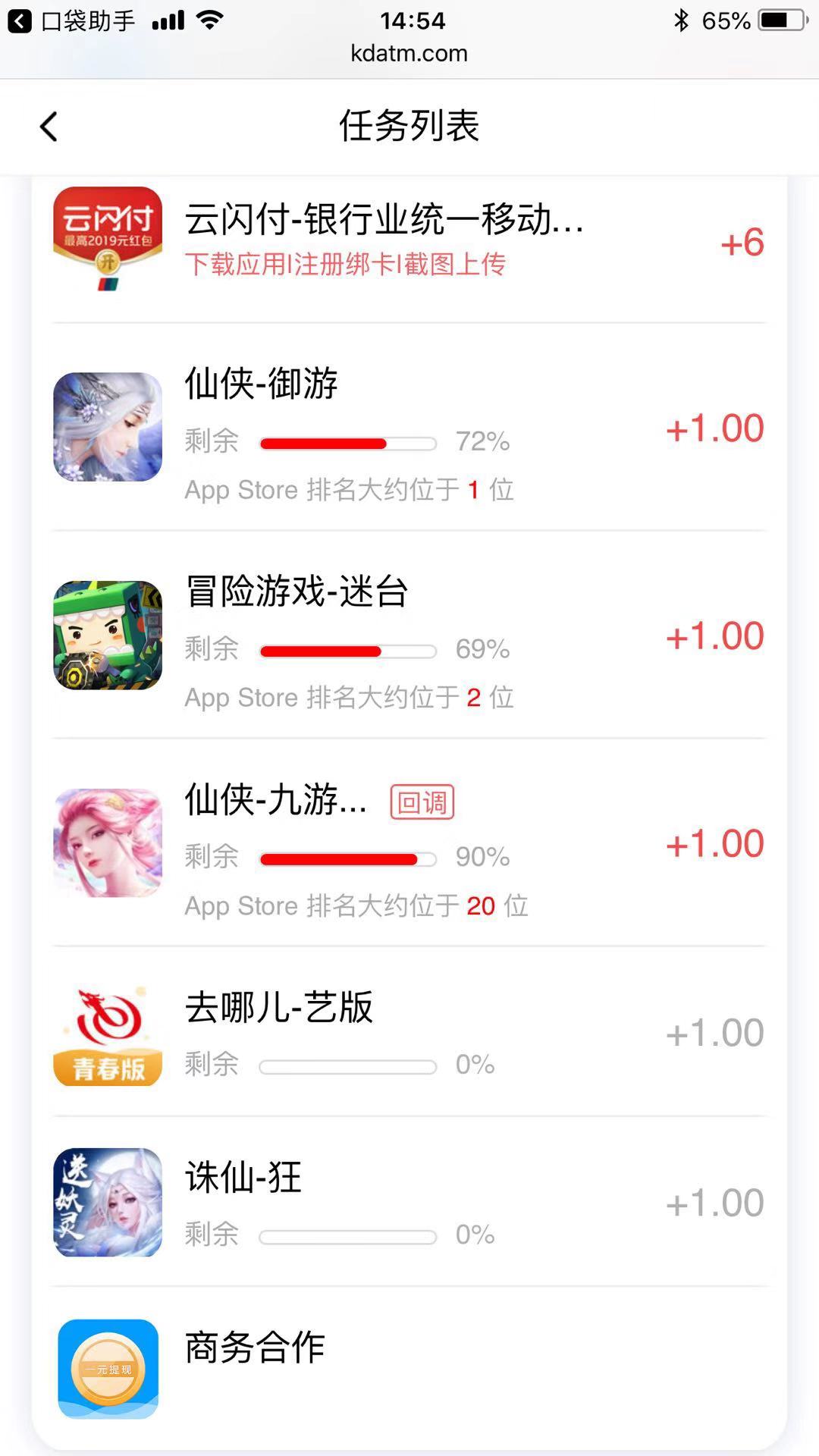Open the 任务列表 title header

(x=409, y=127)
